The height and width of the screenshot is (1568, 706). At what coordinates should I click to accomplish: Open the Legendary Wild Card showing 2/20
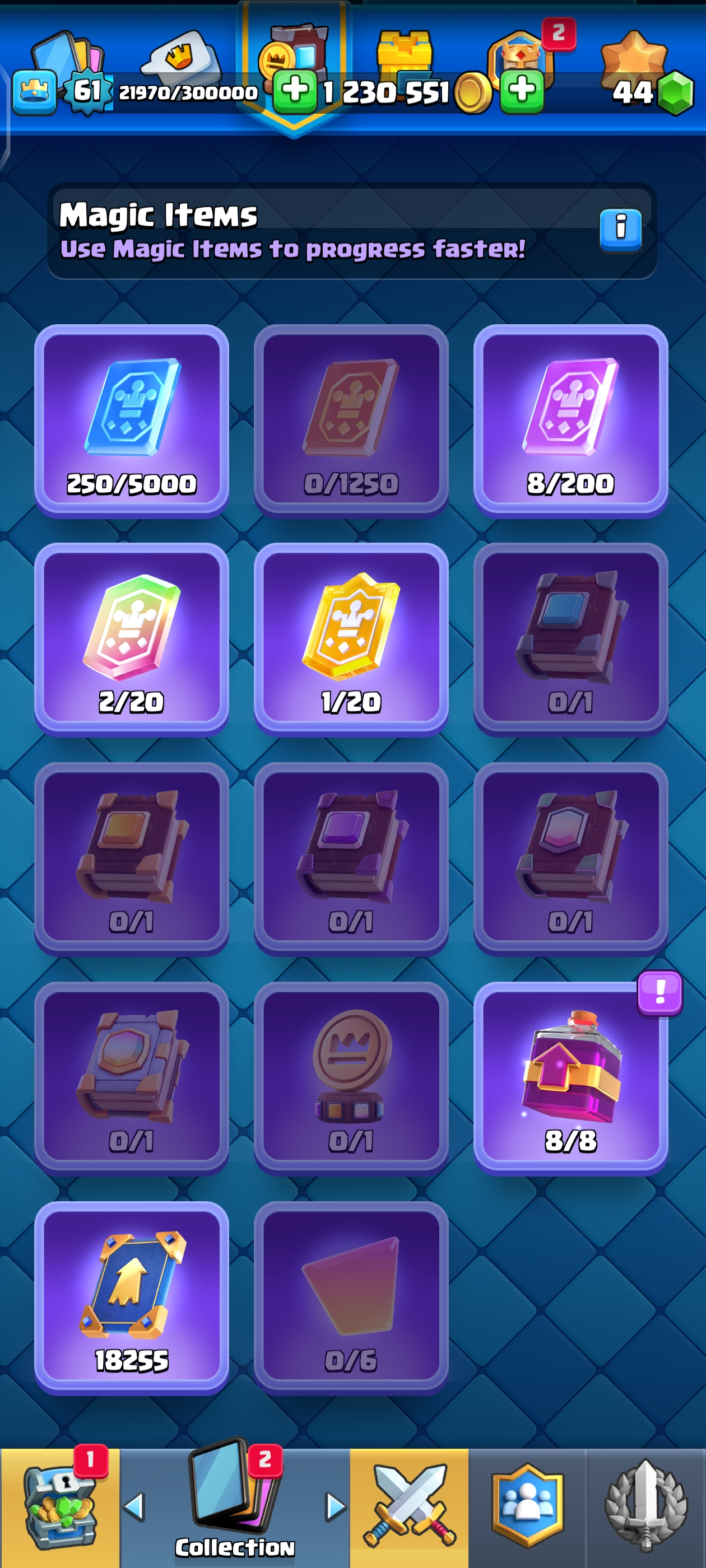pyautogui.click(x=132, y=639)
